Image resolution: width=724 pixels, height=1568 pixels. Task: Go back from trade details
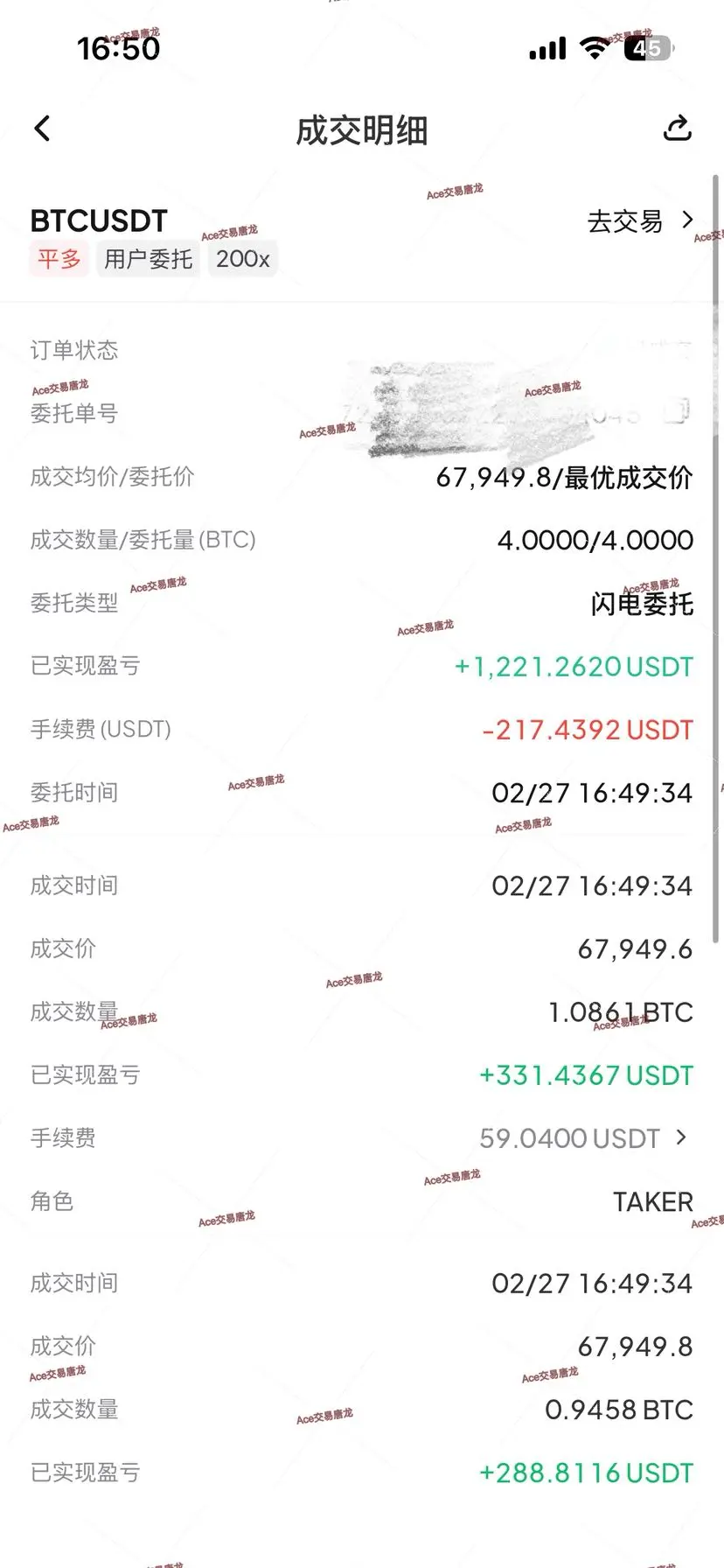pos(42,129)
